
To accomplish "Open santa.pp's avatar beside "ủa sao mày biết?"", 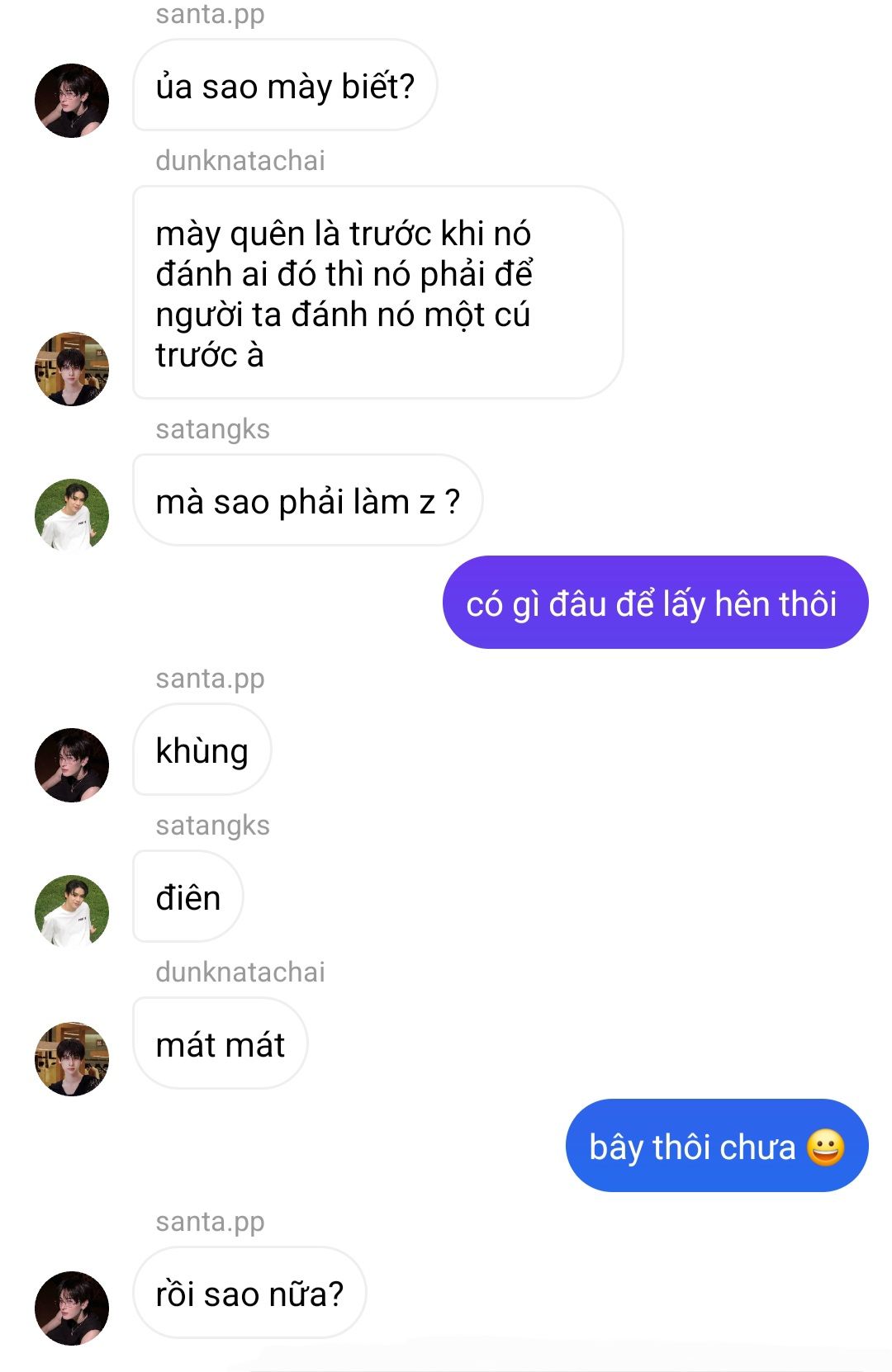I will pyautogui.click(x=72, y=101).
